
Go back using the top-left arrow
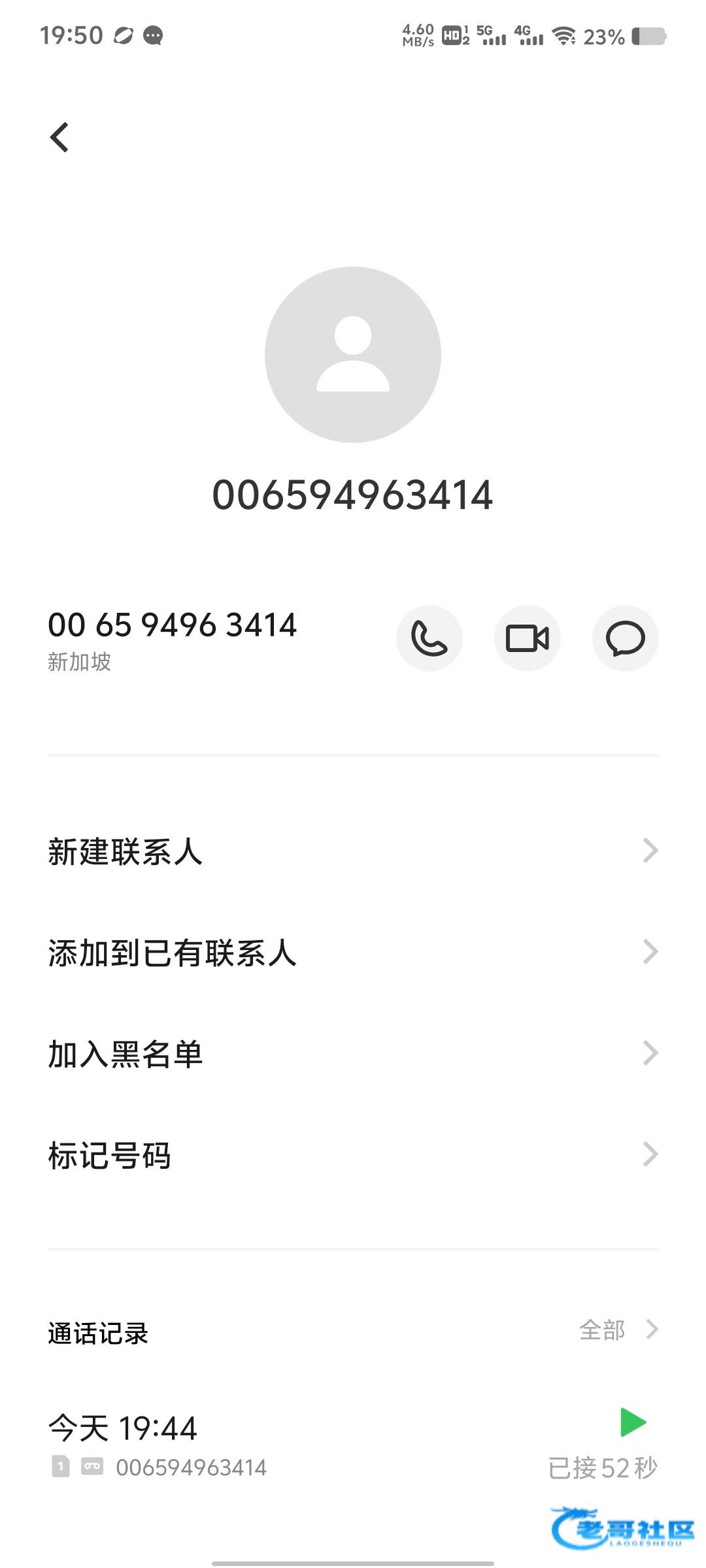point(59,137)
